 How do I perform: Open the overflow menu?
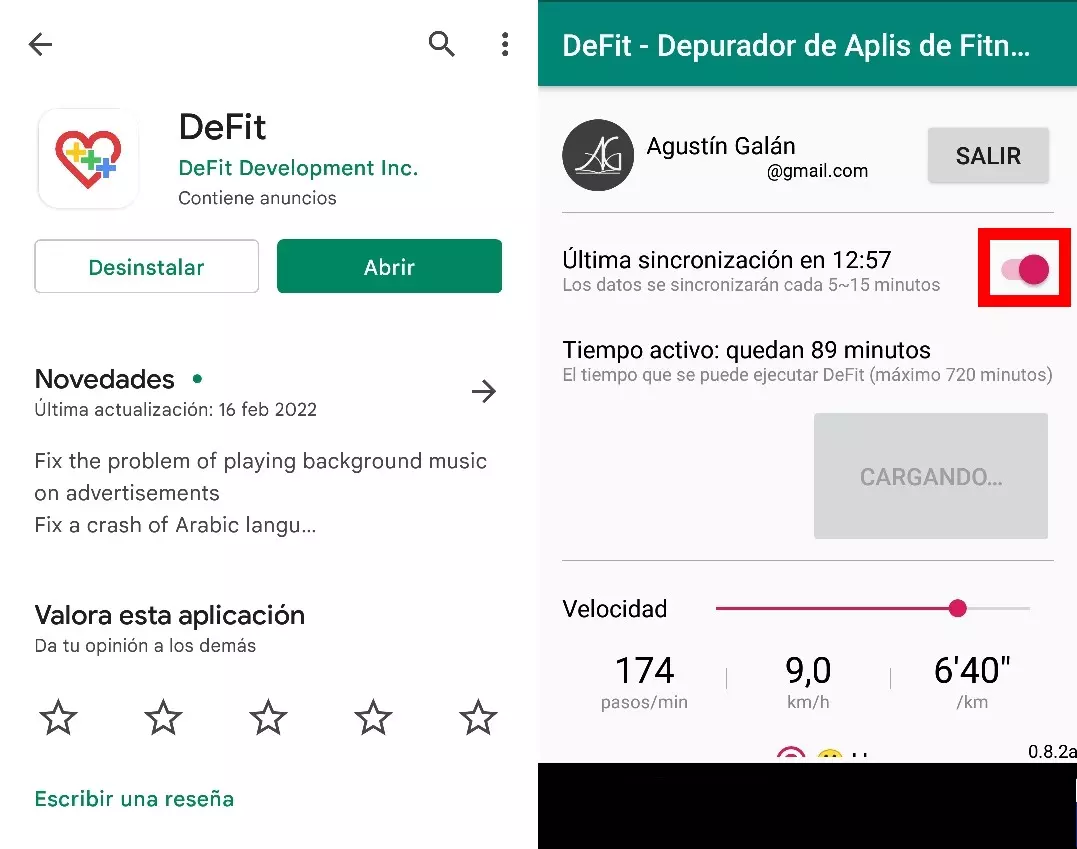(x=505, y=44)
